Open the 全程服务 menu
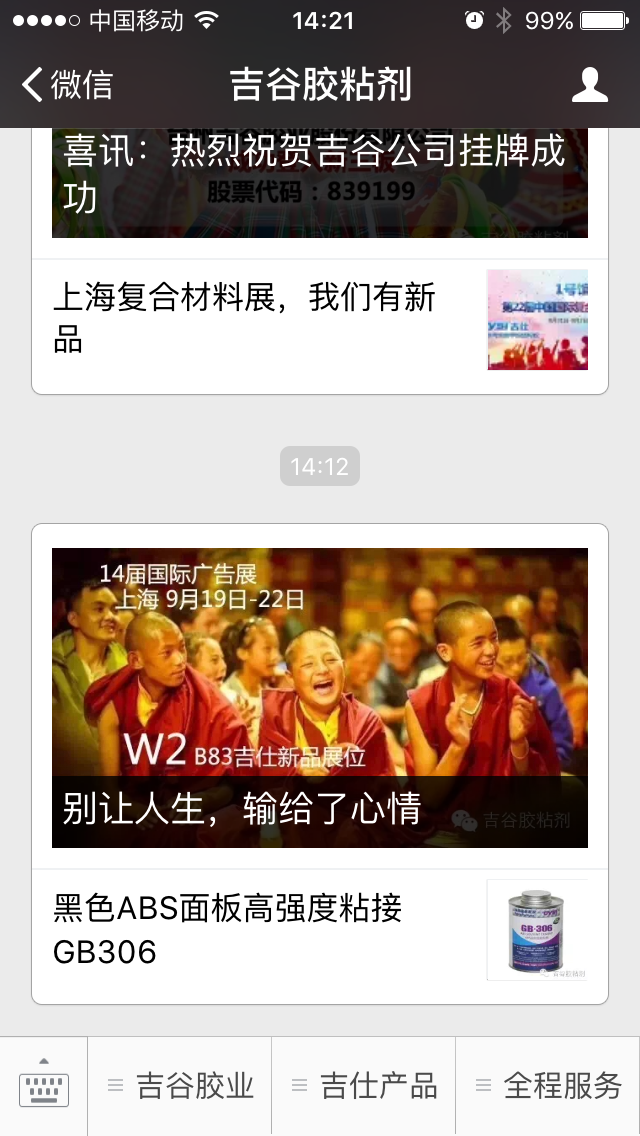This screenshot has height=1136, width=640. click(548, 1085)
